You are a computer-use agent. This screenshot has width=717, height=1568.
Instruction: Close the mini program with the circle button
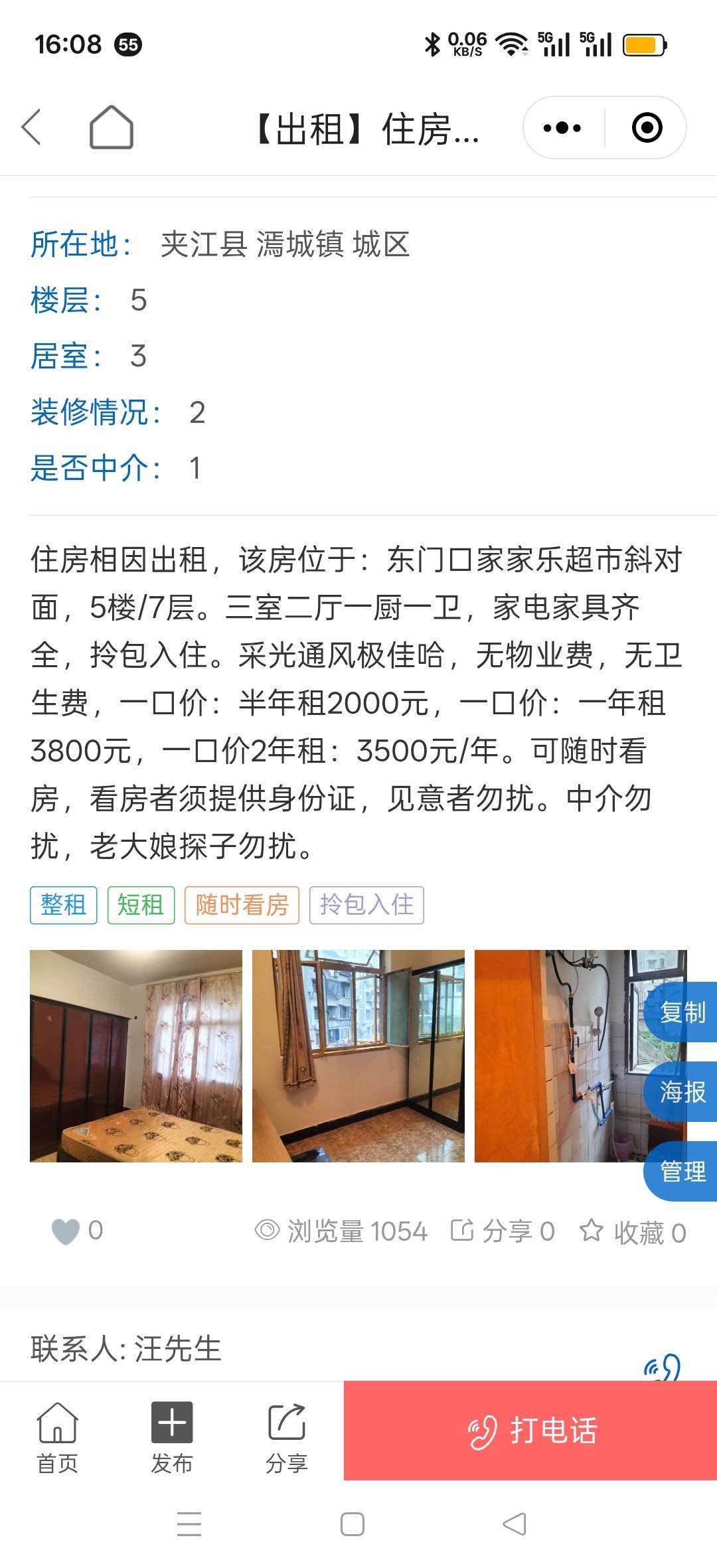[647, 127]
